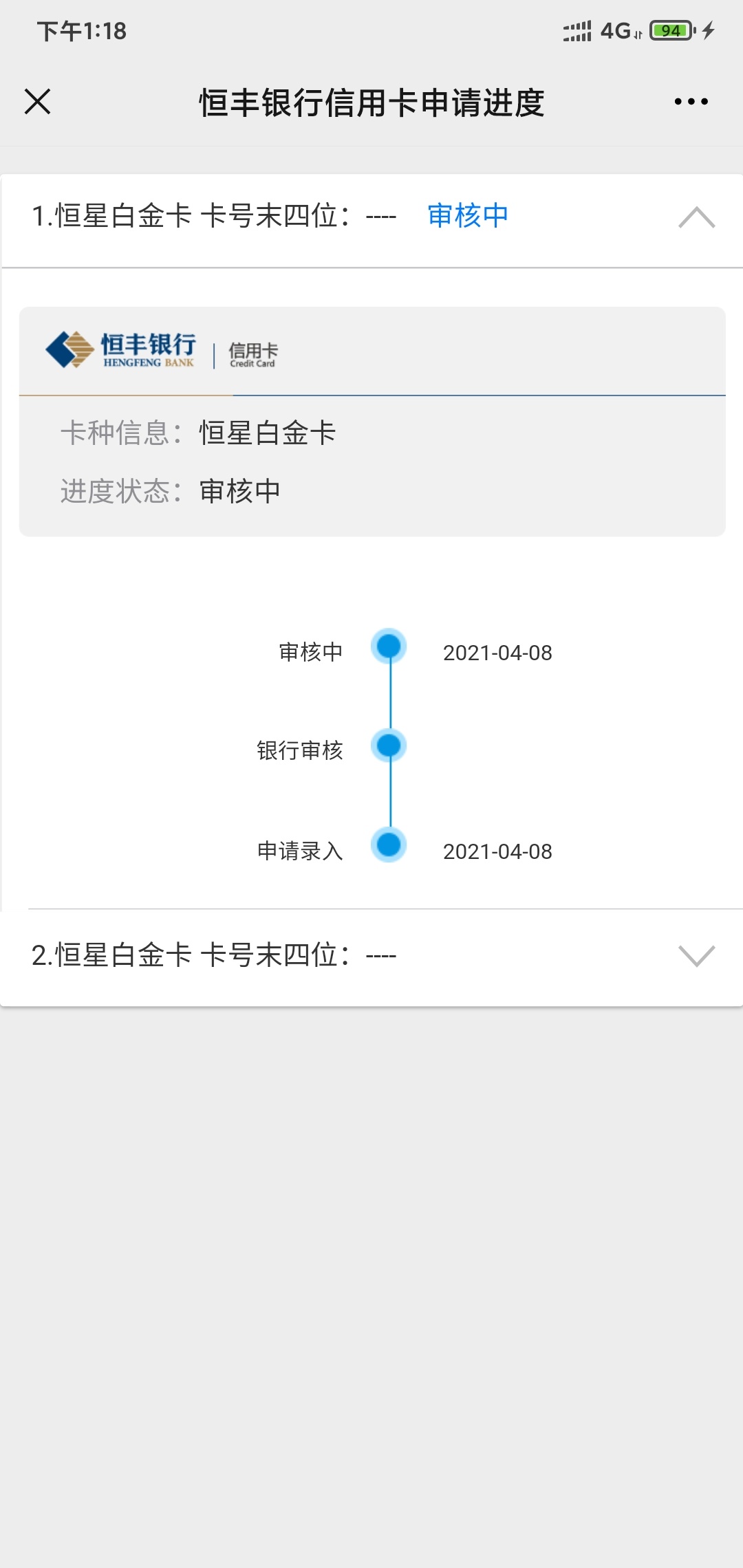
Task: Open the three-dot overflow menu
Action: 691,102
